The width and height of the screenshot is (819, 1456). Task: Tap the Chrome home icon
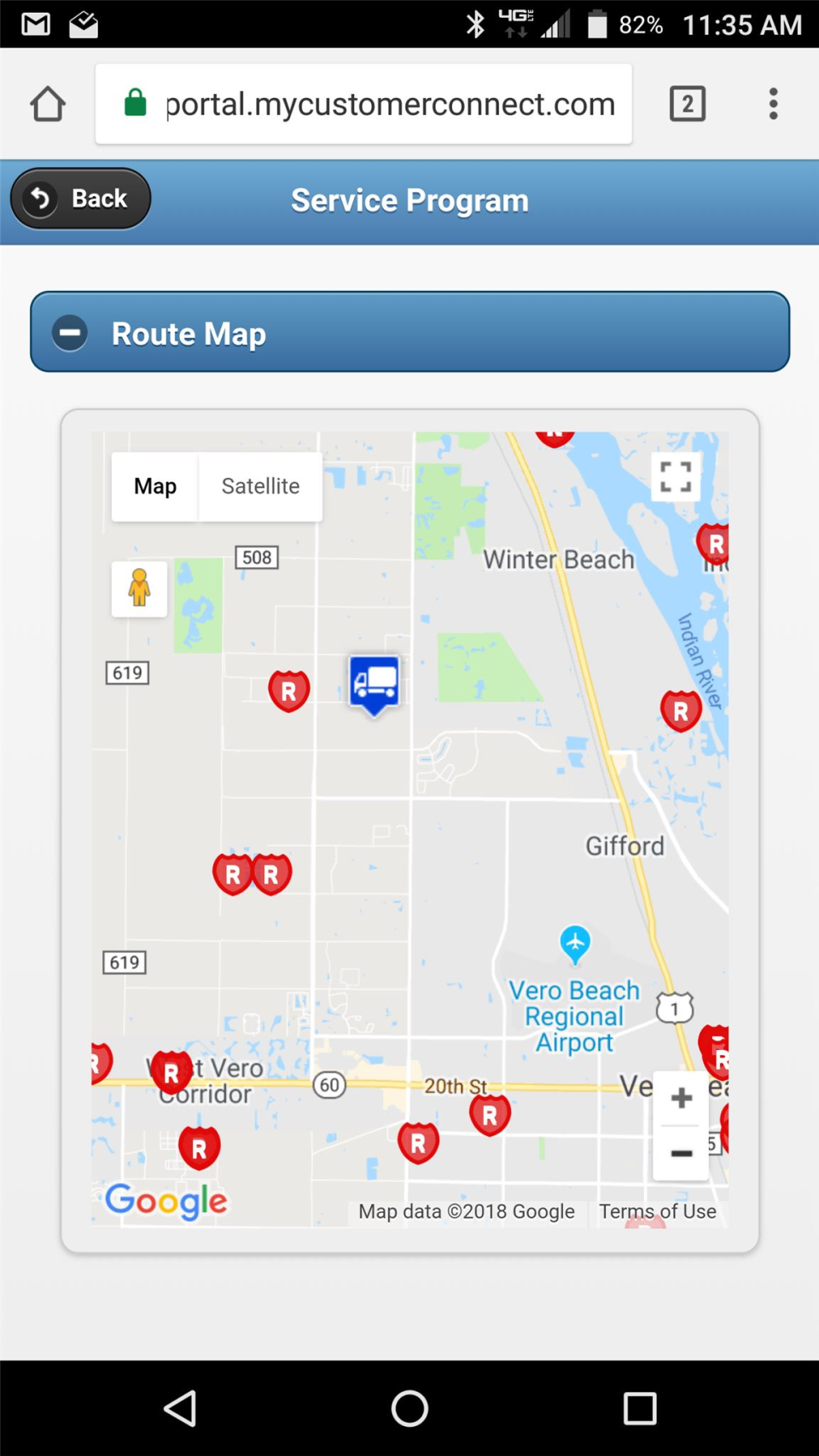48,103
